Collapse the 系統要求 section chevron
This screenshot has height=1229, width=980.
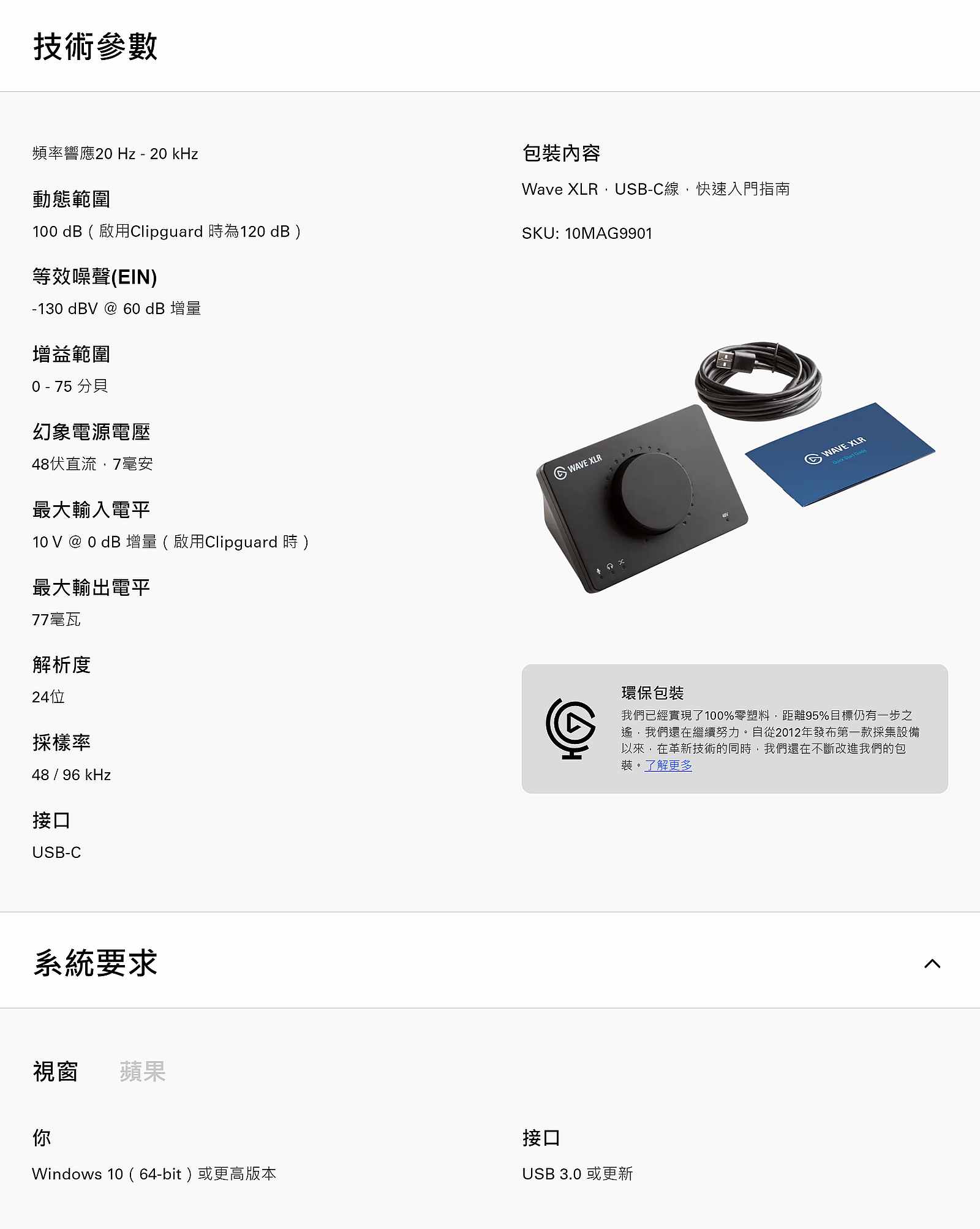point(932,964)
